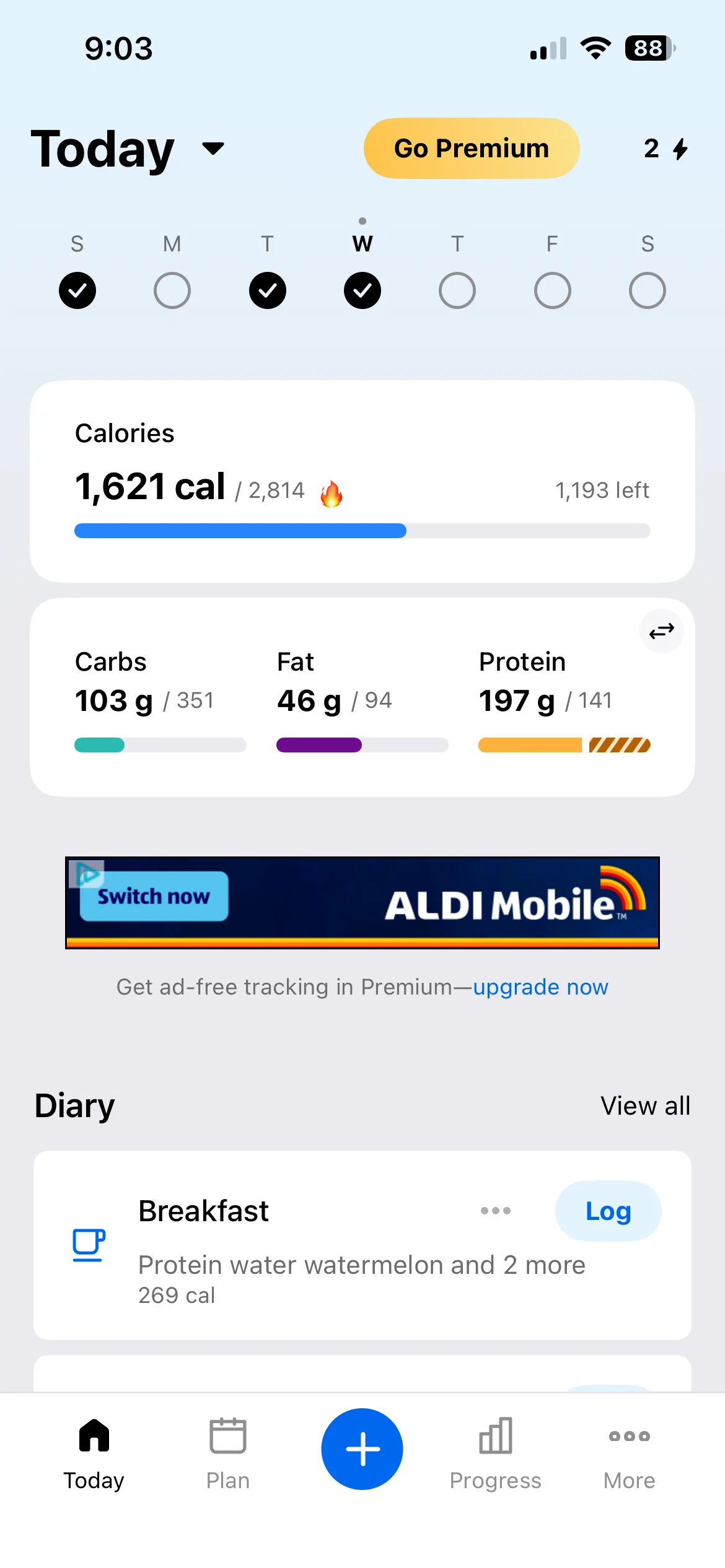
Task: Swap the macros display with arrows icon
Action: point(661,631)
